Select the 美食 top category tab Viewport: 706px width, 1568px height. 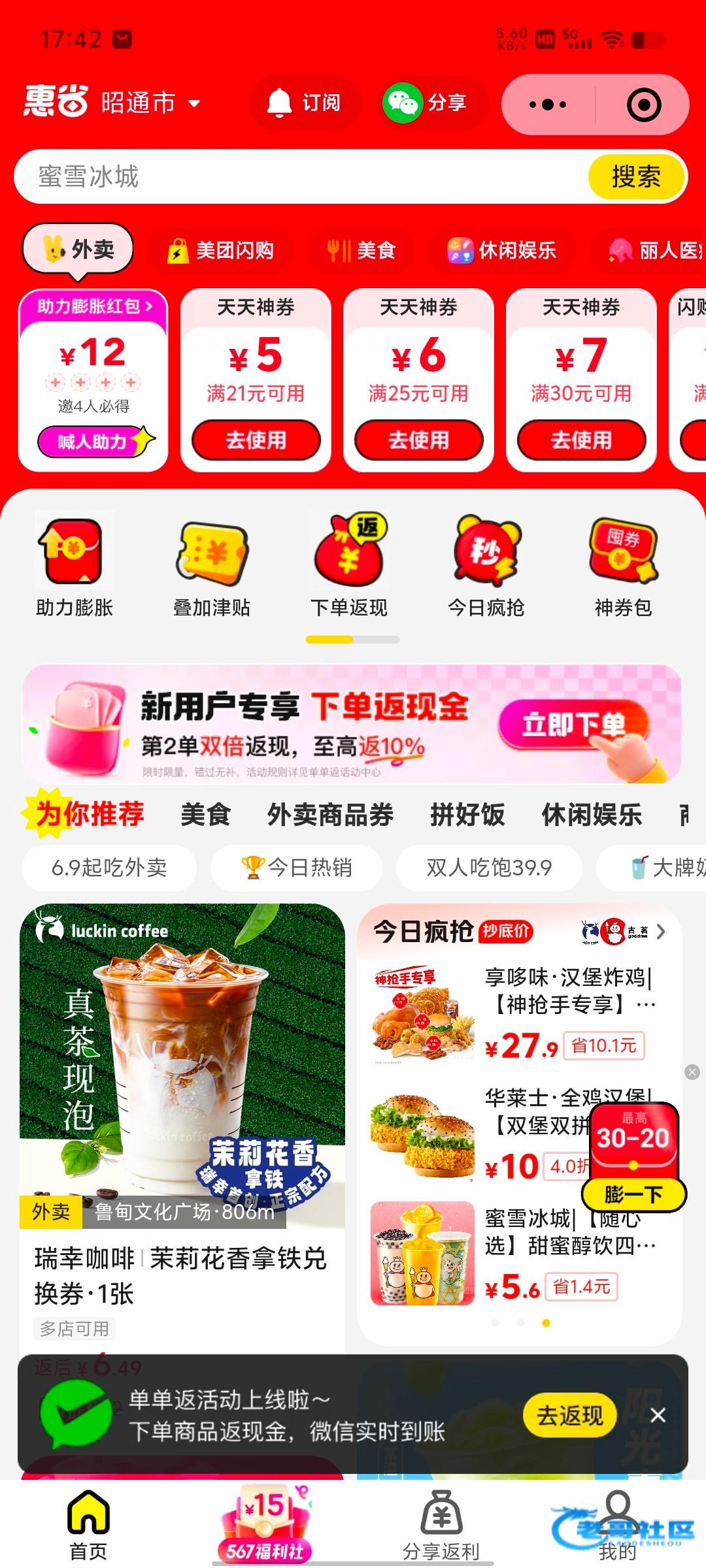(361, 250)
